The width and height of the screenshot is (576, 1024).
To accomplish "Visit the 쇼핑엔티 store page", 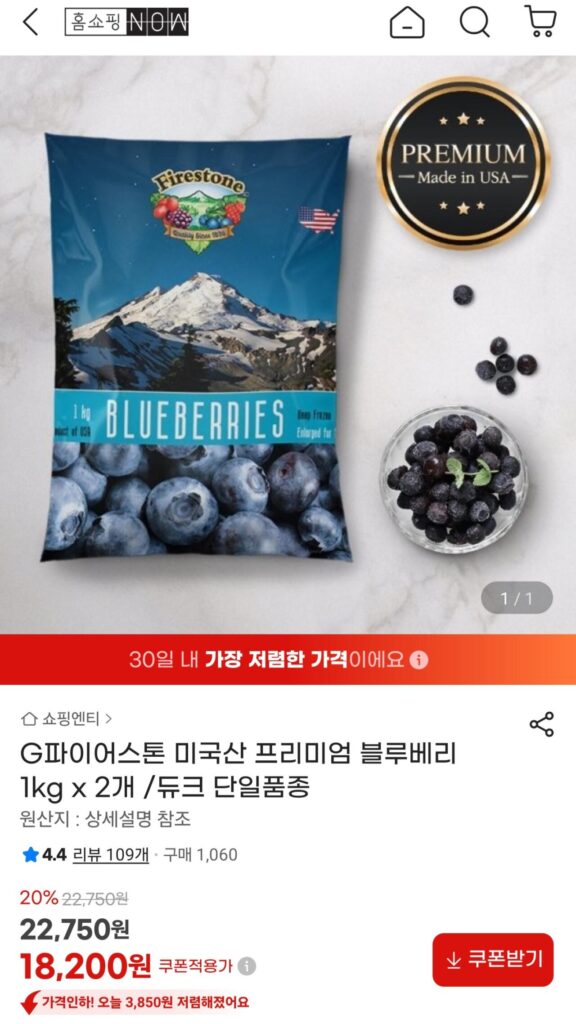I will pos(67,719).
